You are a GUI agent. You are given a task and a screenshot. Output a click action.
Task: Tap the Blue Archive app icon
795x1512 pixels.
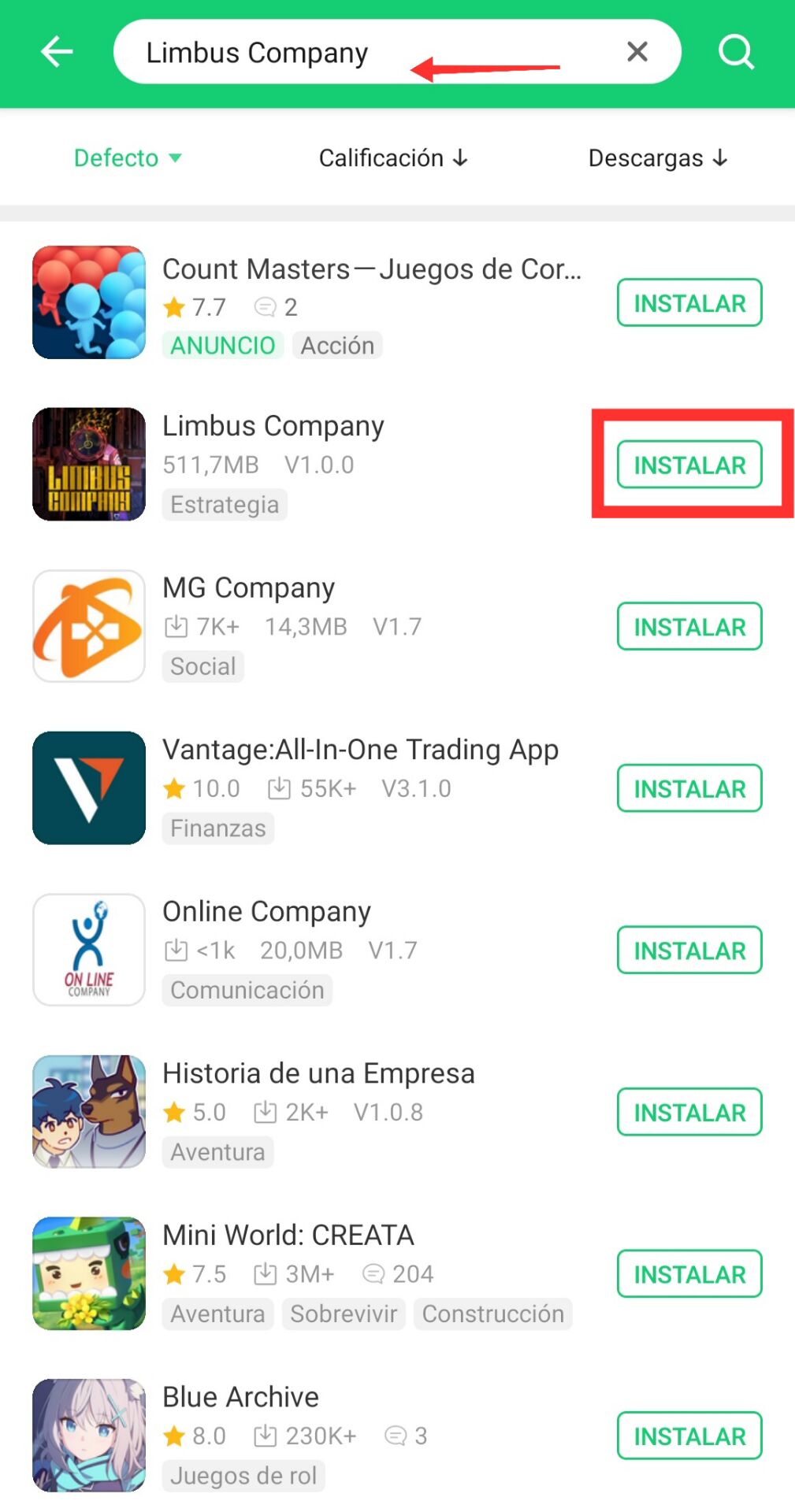88,1433
